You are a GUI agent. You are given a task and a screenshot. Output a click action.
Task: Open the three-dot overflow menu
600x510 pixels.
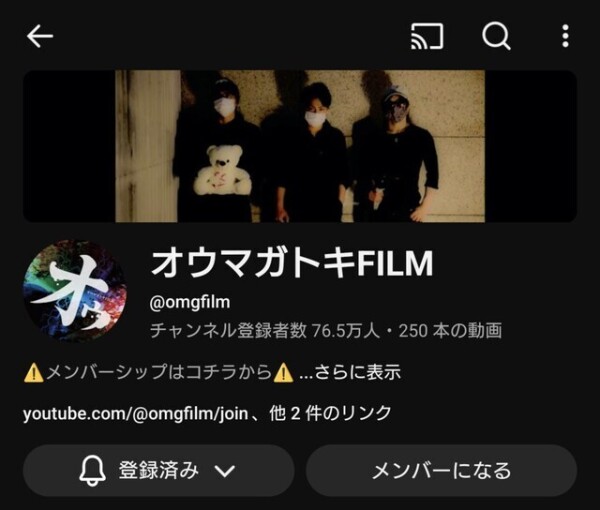pos(565,37)
